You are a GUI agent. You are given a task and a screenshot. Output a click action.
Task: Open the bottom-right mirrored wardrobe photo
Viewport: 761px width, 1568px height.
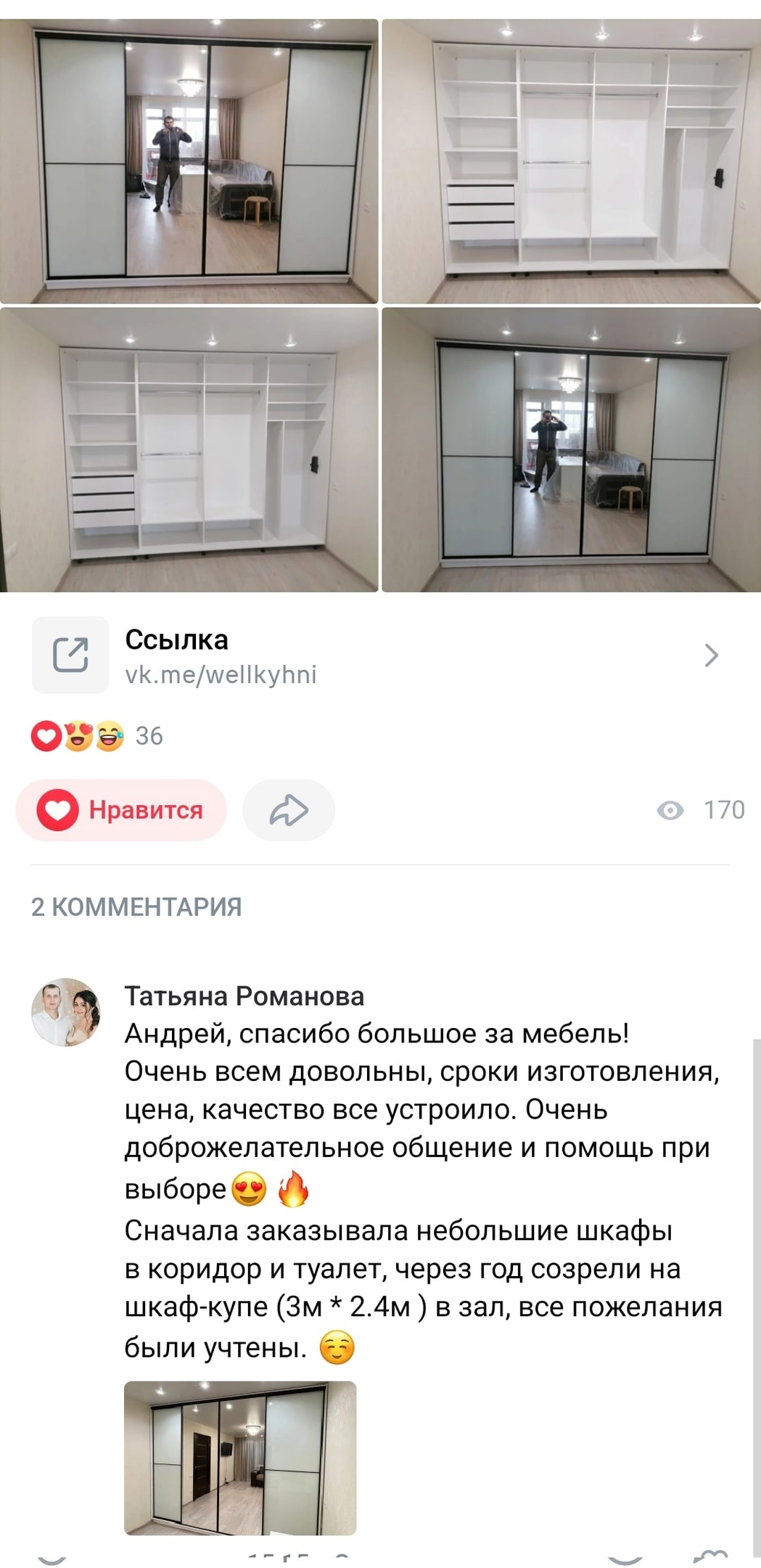click(571, 450)
